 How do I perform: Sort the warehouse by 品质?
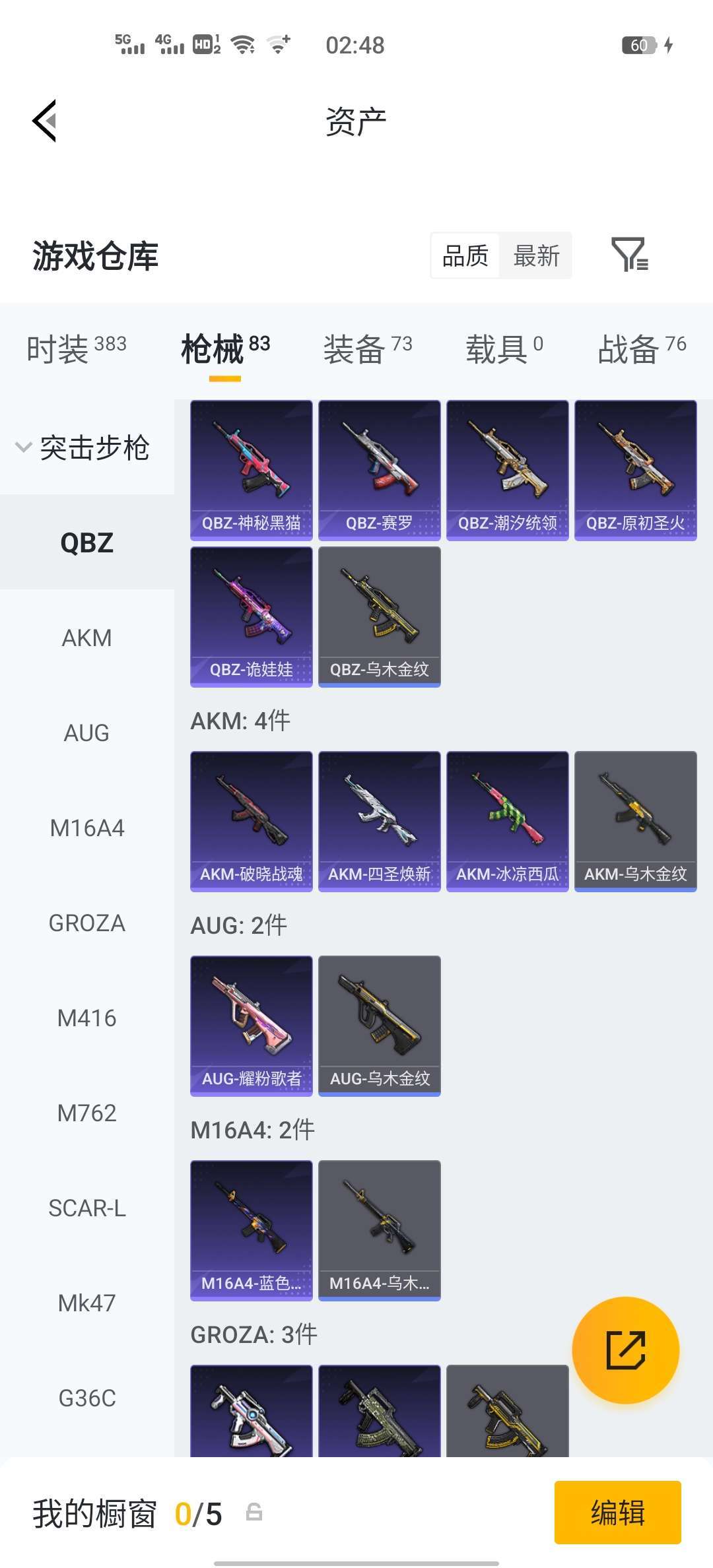[x=465, y=255]
